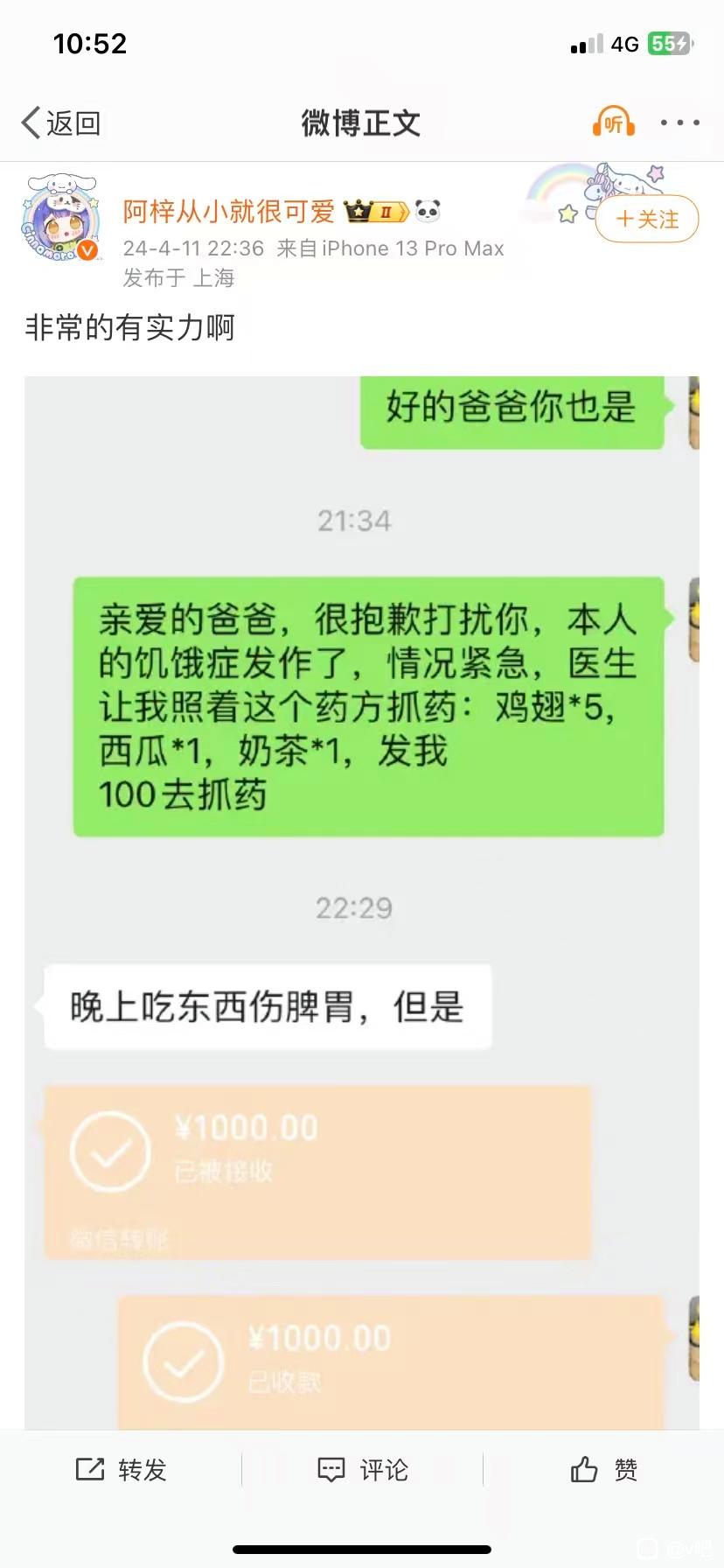Screen dimensions: 724x1568
Task: Listen to the post with the 听 icon
Action: [x=613, y=123]
